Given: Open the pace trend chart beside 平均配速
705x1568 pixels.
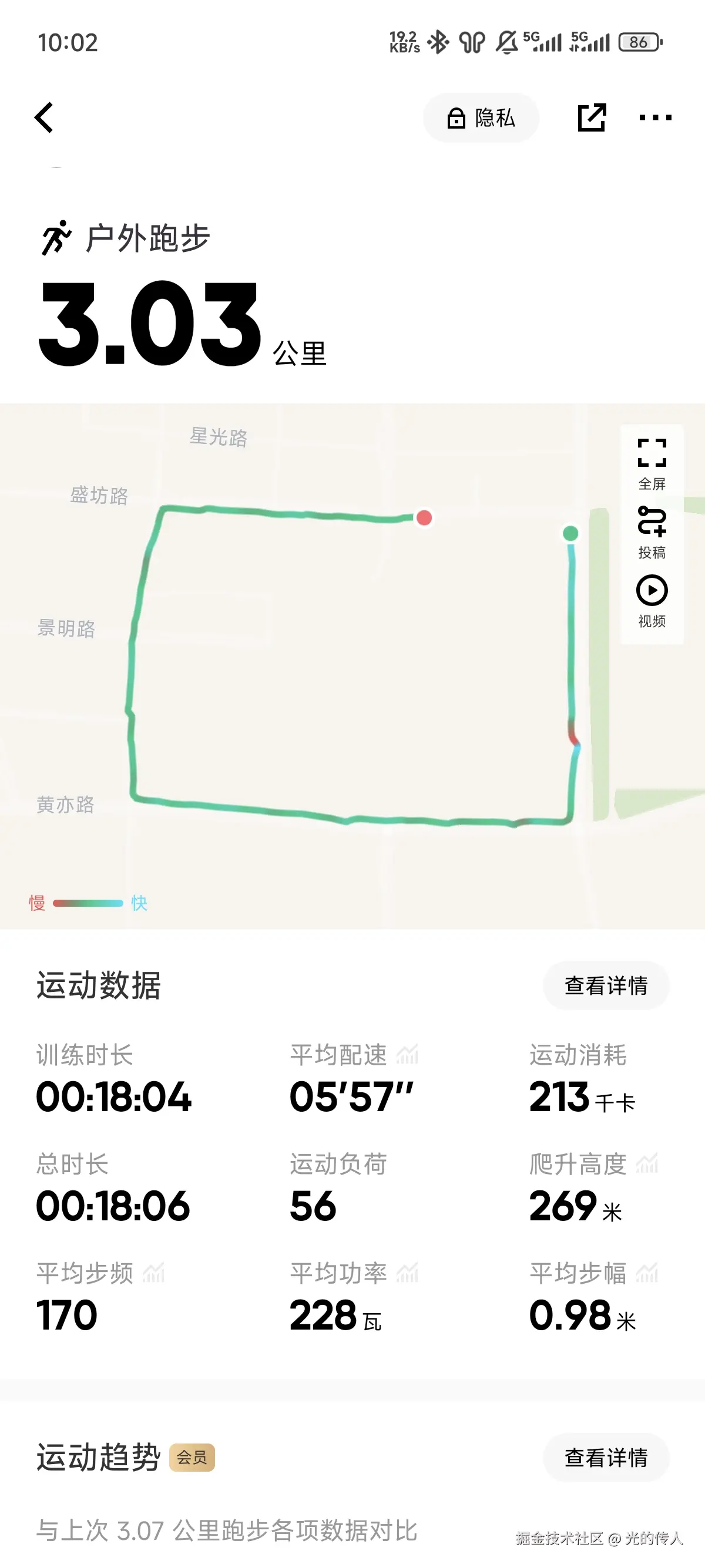Looking at the screenshot, I should 407,1056.
